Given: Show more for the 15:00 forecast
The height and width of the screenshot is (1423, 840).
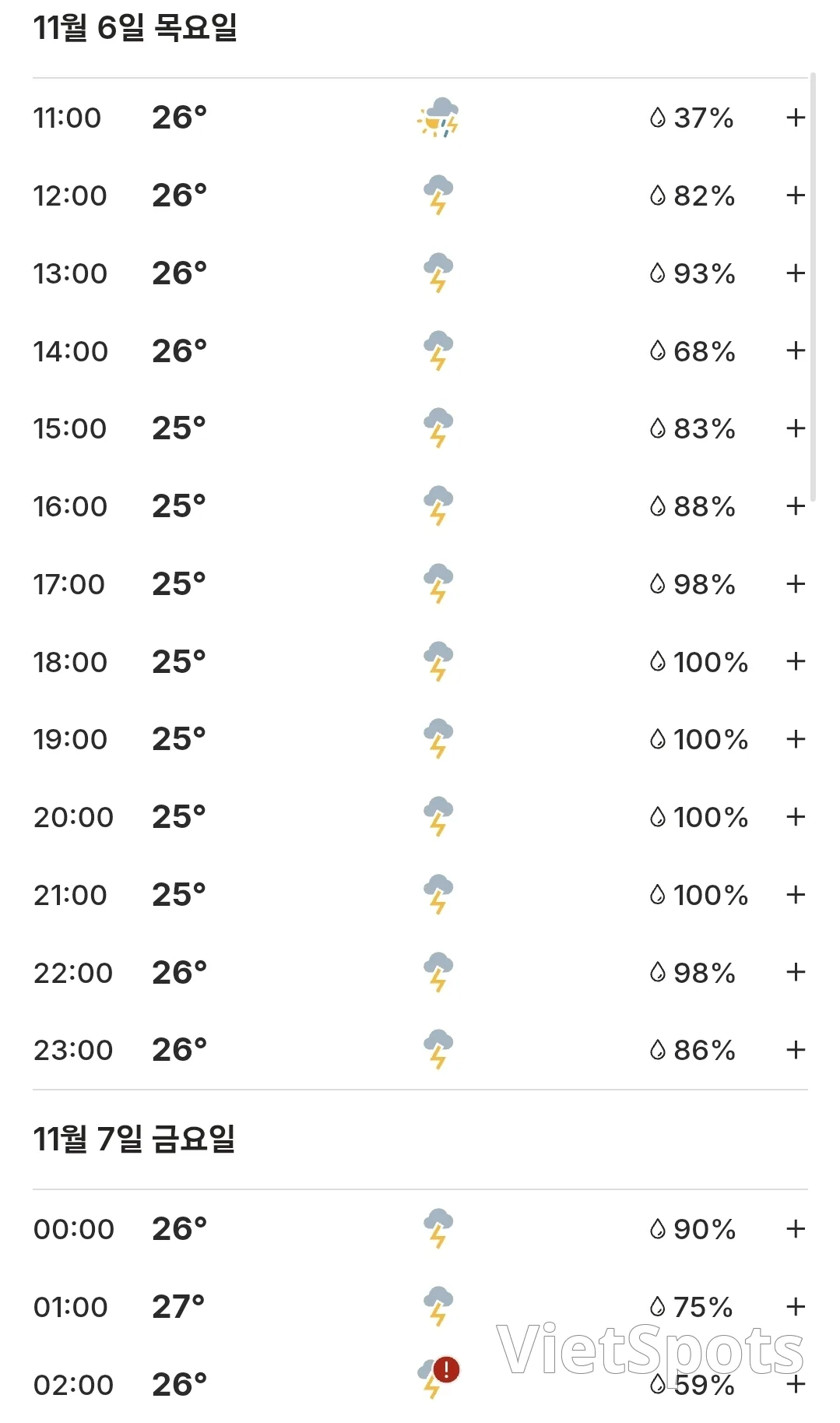Looking at the screenshot, I should (795, 428).
